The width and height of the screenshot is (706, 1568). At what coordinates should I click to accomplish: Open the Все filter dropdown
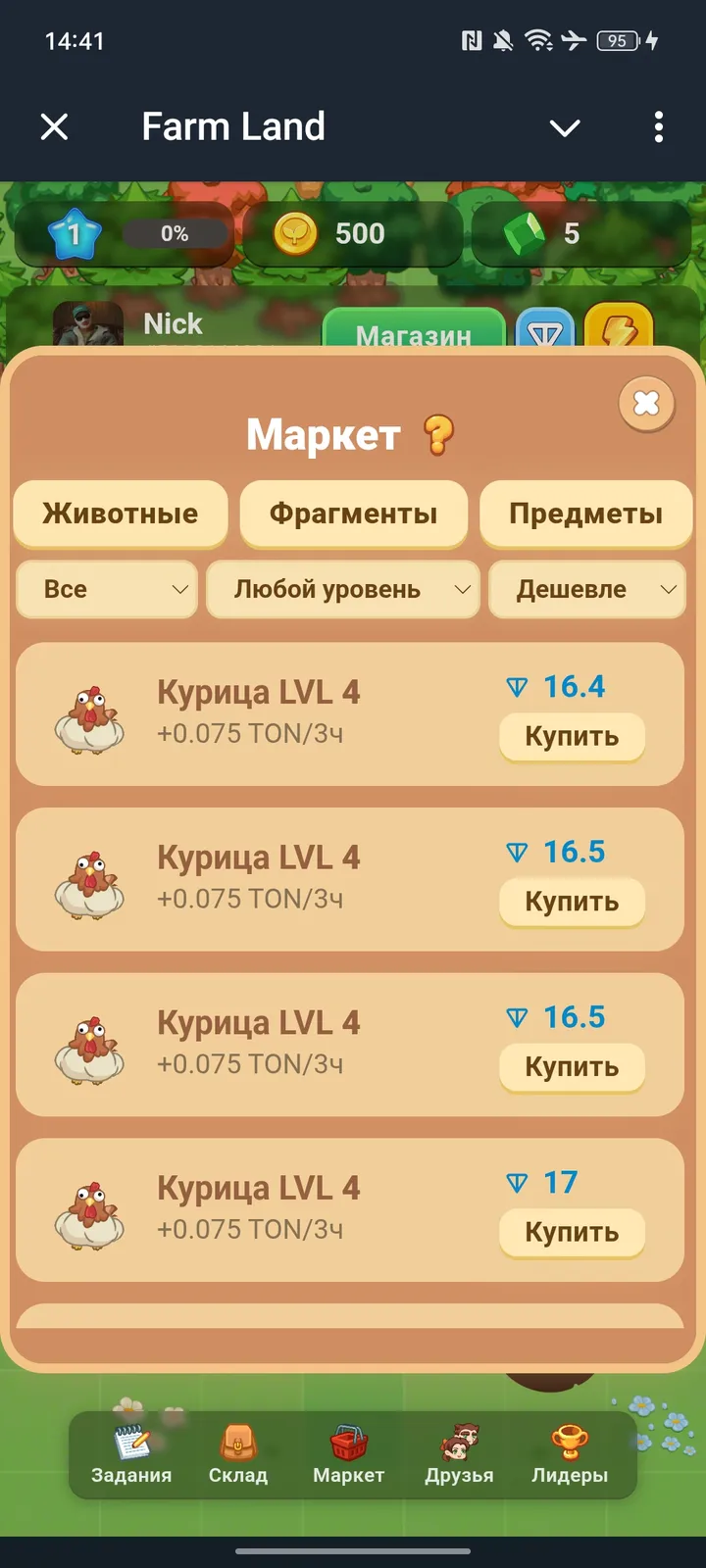pos(105,589)
